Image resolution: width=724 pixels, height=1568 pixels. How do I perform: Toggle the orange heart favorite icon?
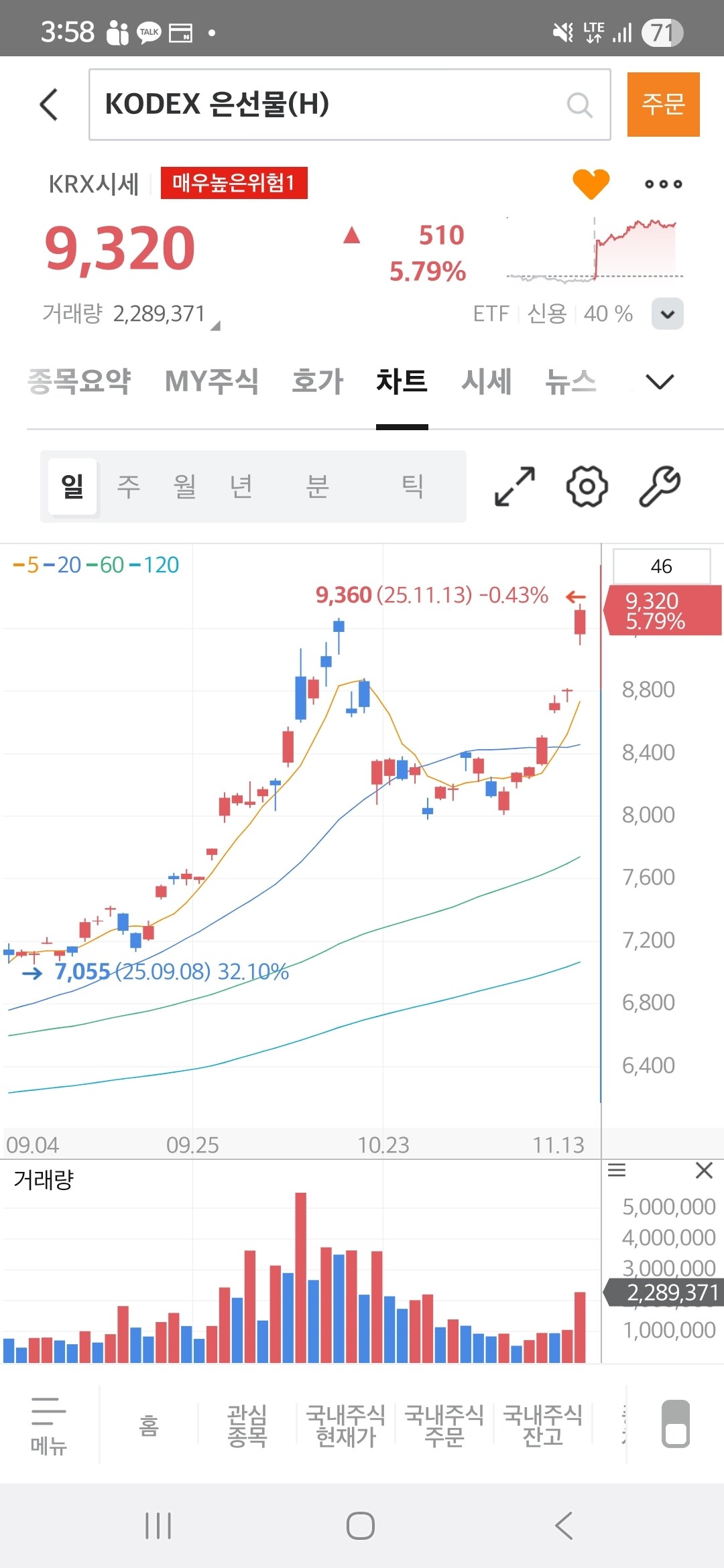click(591, 184)
